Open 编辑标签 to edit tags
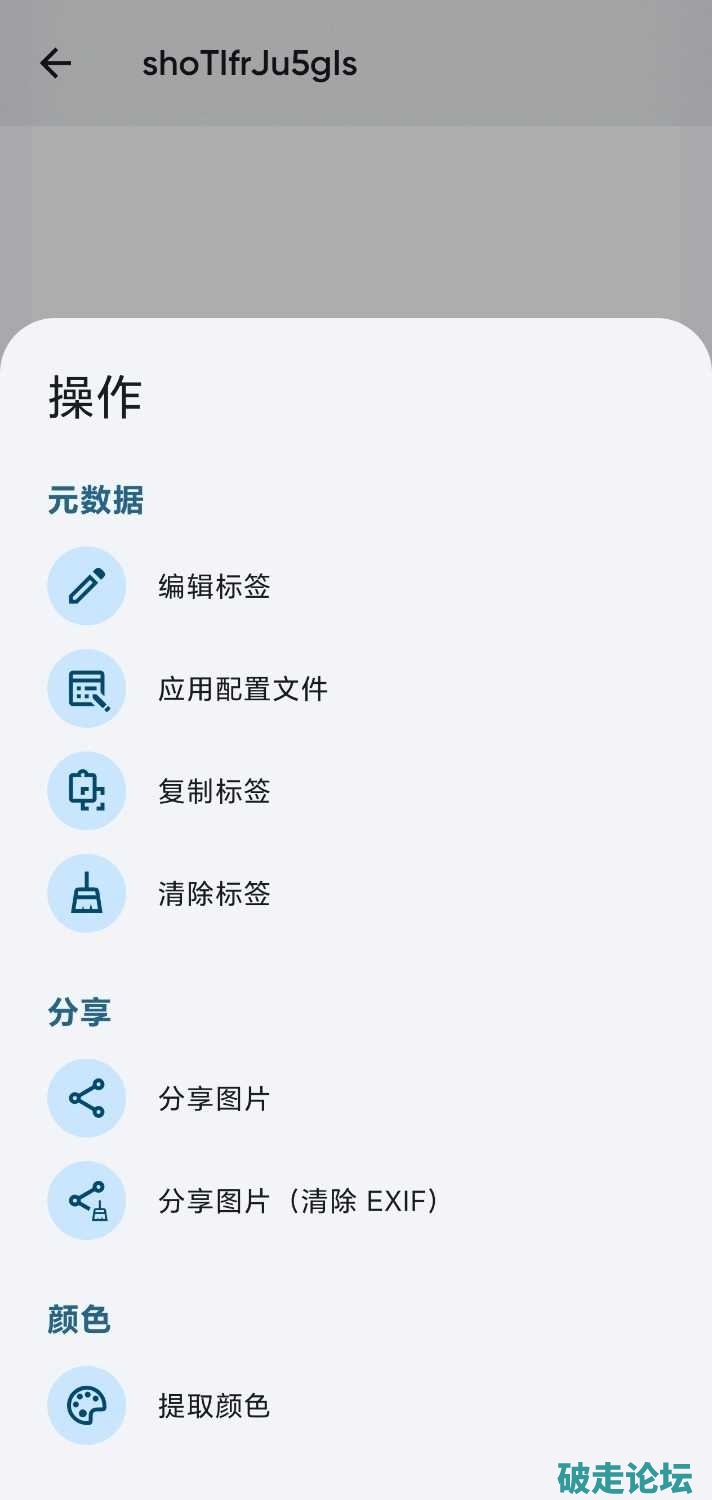The width and height of the screenshot is (712, 1500). tap(214, 586)
